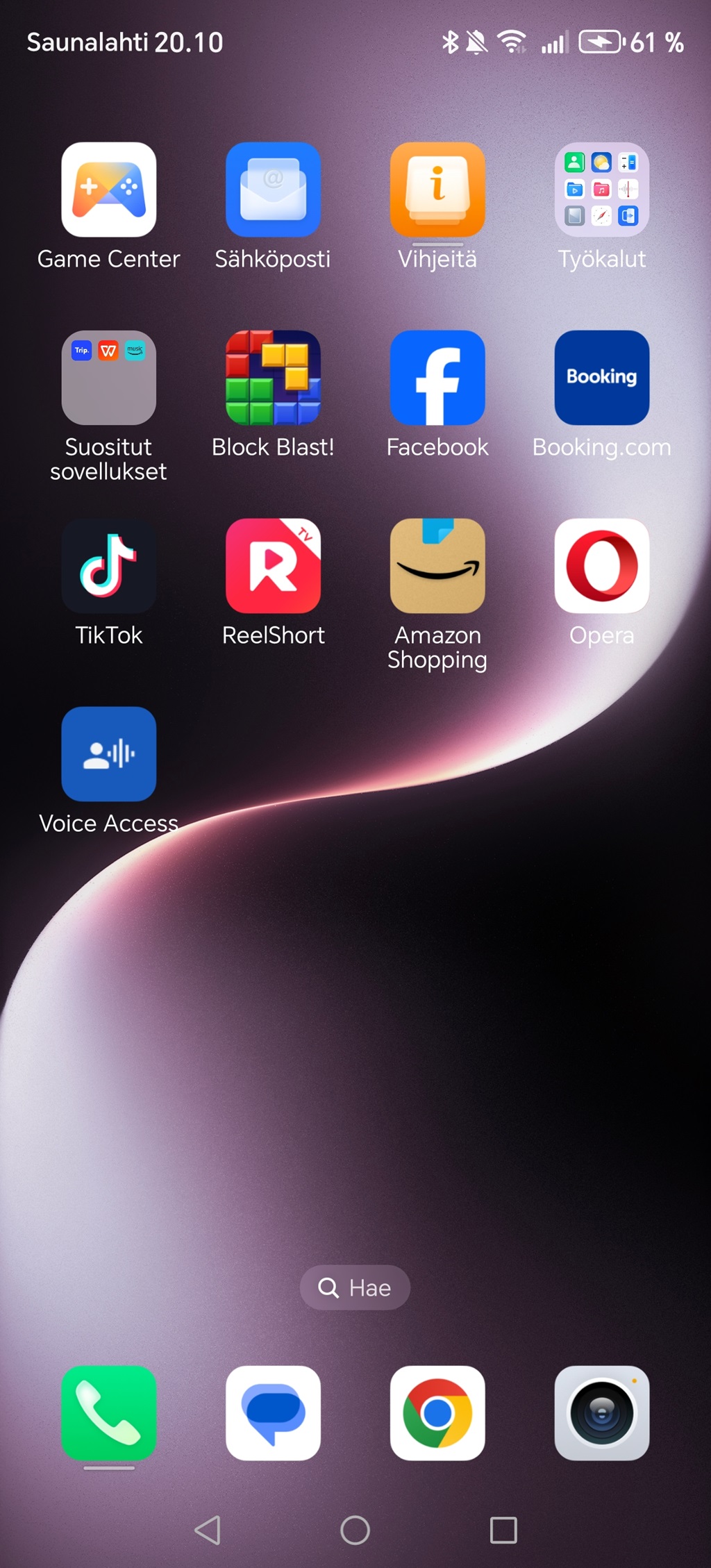Viewport: 711px width, 1568px height.
Task: Open the Phone dialer from the dock
Action: point(109,1413)
